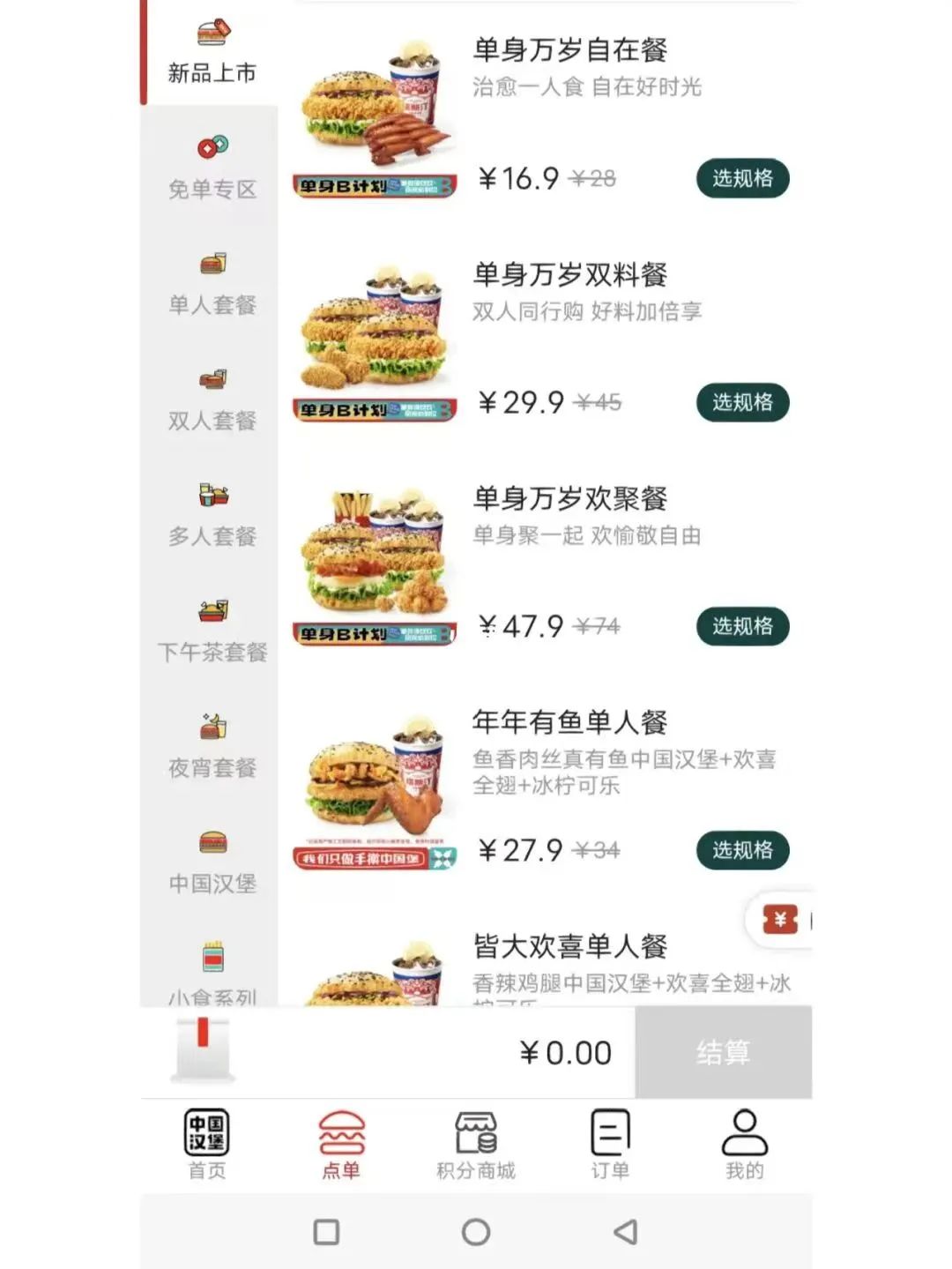Image resolution: width=952 pixels, height=1269 pixels.
Task: Tap the system back button
Action: (625, 1232)
